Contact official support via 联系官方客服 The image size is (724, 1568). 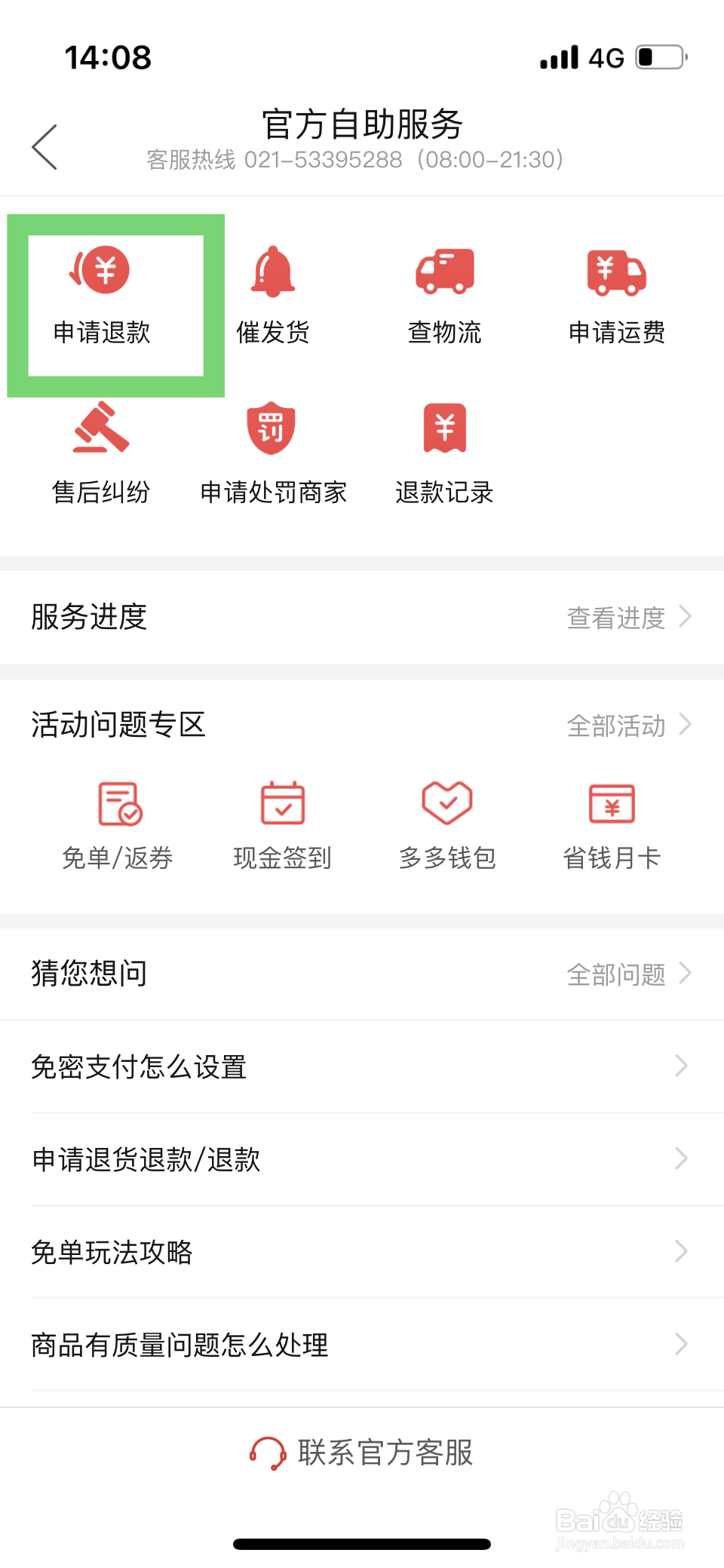pos(362,1453)
